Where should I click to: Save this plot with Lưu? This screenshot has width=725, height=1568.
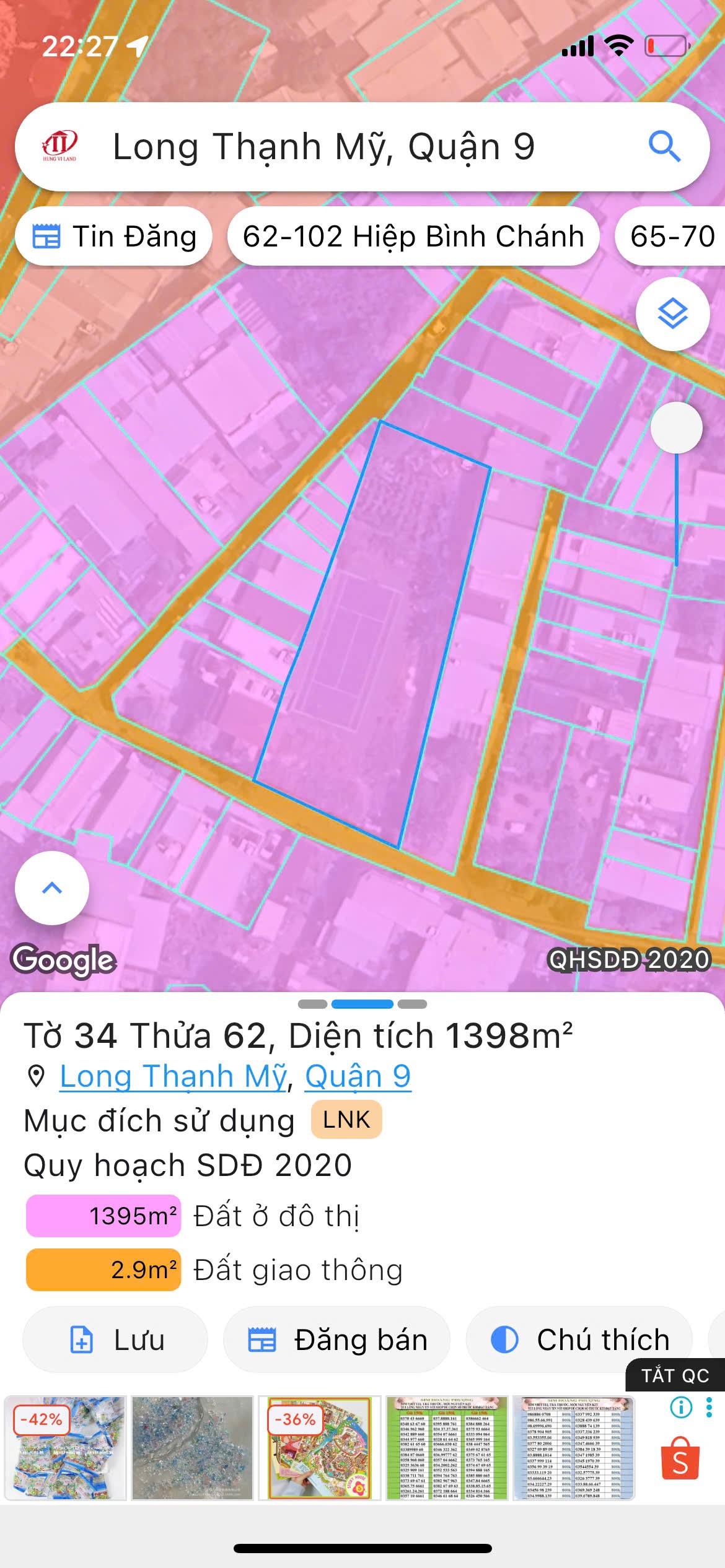(x=115, y=1340)
